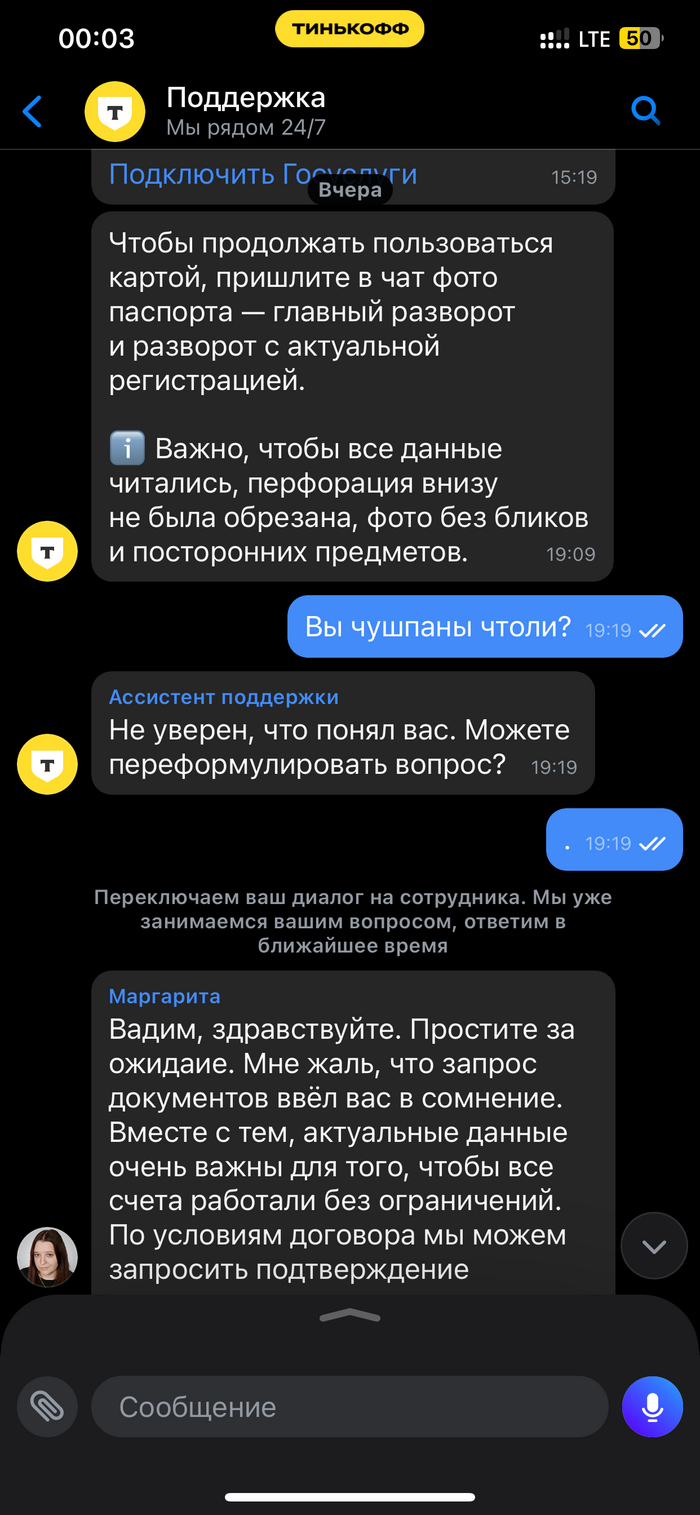
Task: Attach a file with the paperclip
Action: (x=46, y=1407)
